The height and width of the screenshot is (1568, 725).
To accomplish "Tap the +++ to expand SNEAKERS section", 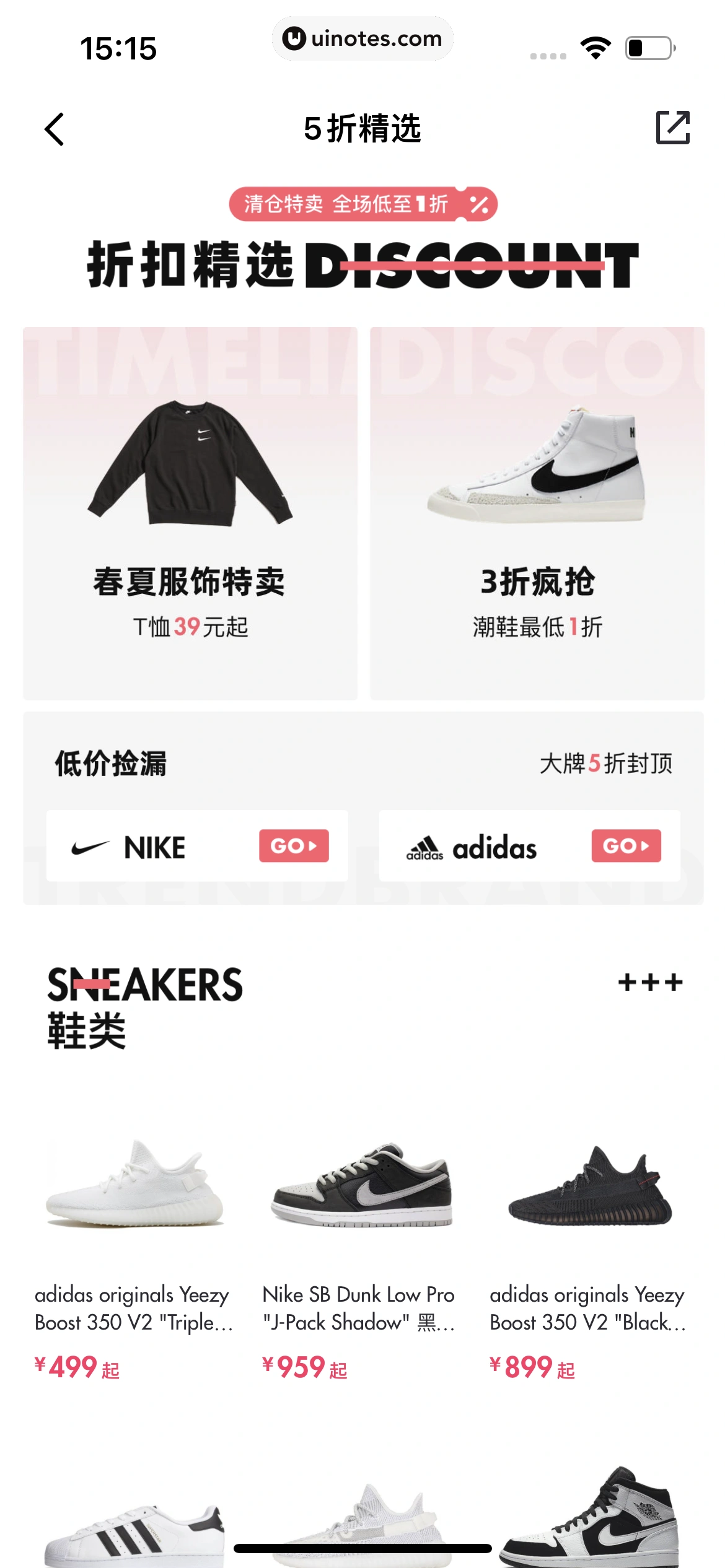I will tap(649, 983).
